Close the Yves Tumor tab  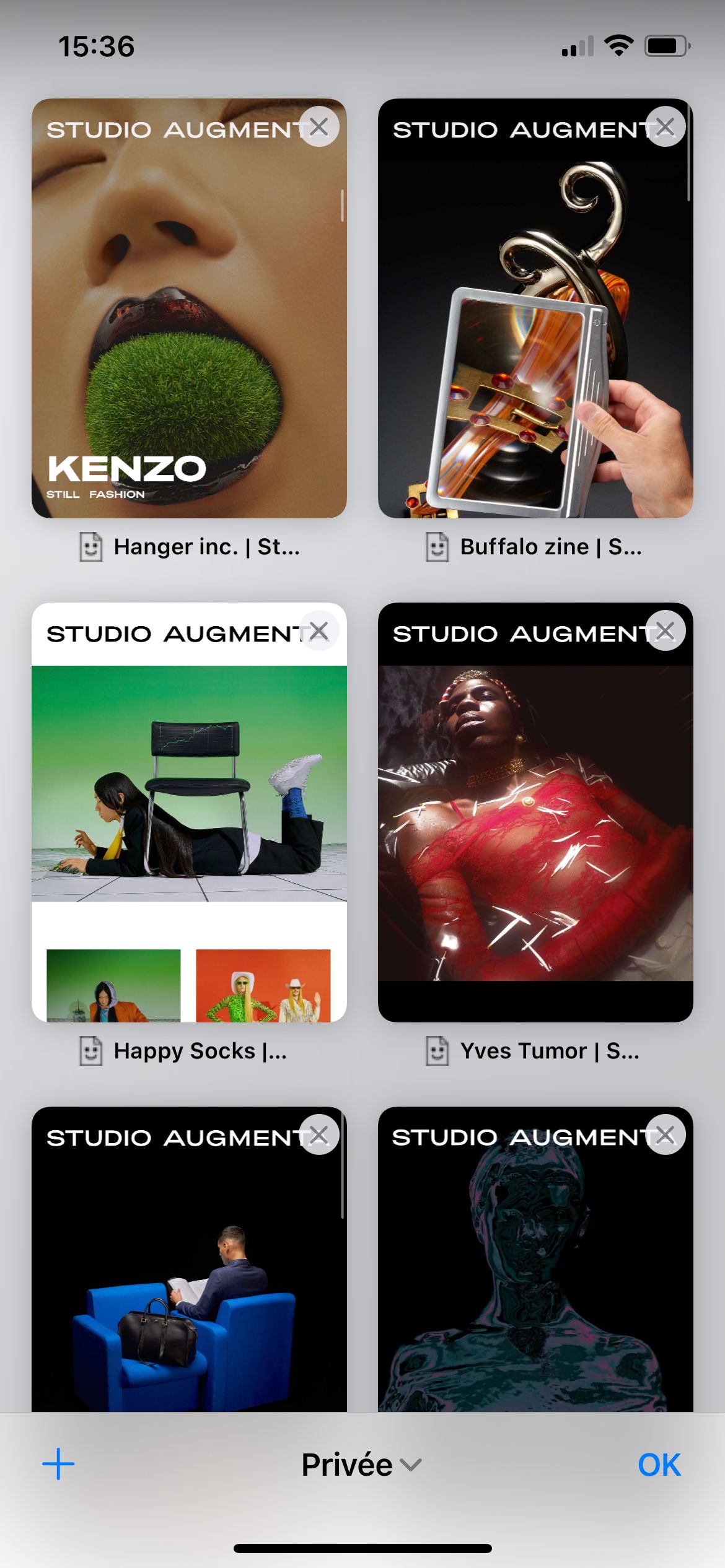tap(666, 631)
